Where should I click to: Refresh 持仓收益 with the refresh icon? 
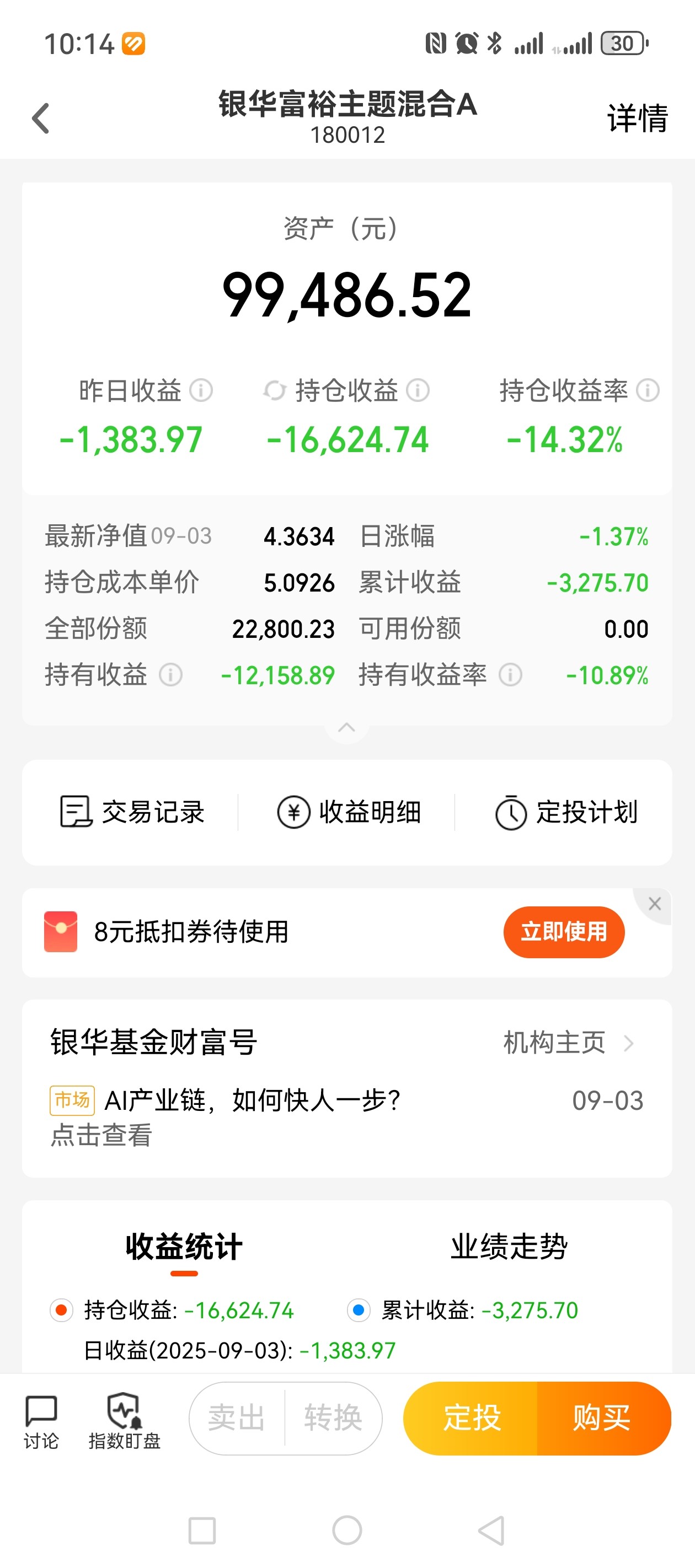tap(274, 390)
